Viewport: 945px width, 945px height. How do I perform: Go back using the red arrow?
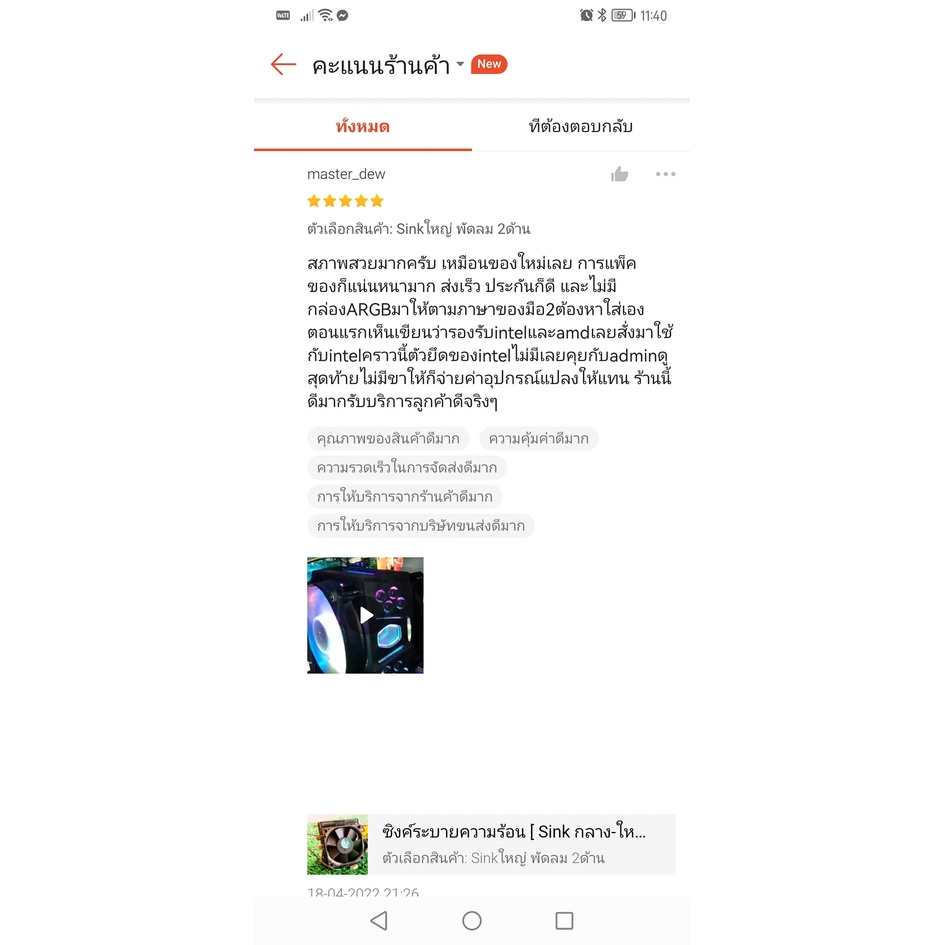click(x=283, y=64)
